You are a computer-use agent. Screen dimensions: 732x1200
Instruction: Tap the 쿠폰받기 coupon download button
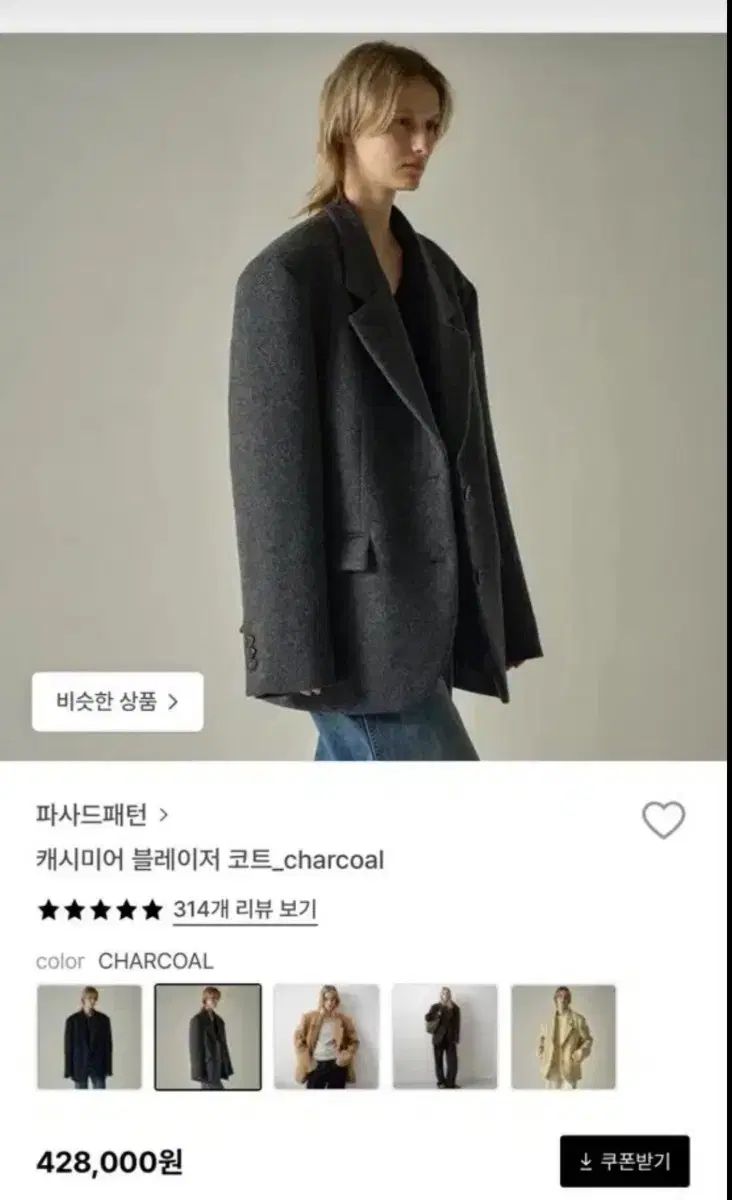tap(625, 1161)
